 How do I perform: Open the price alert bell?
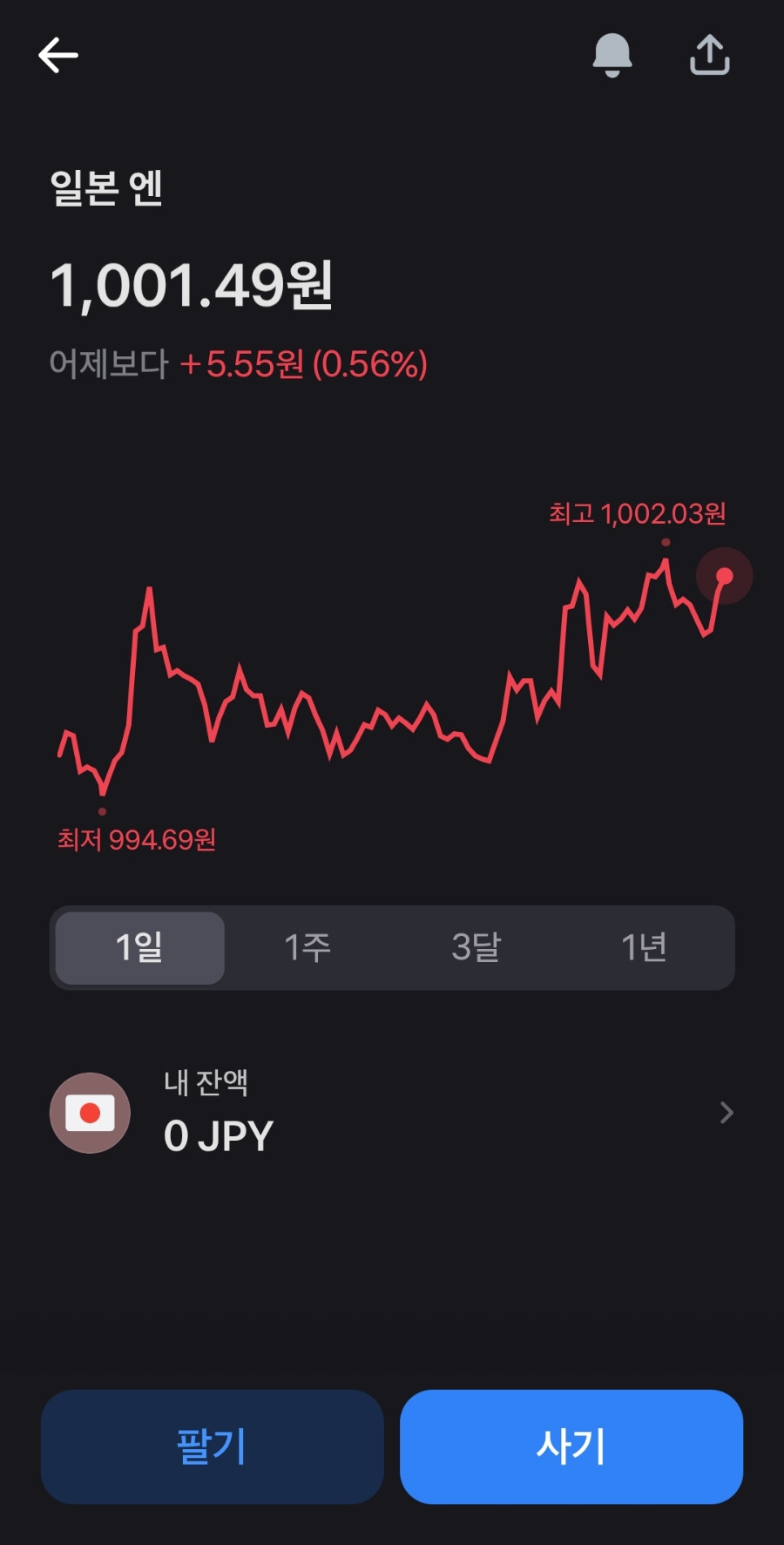tap(612, 56)
